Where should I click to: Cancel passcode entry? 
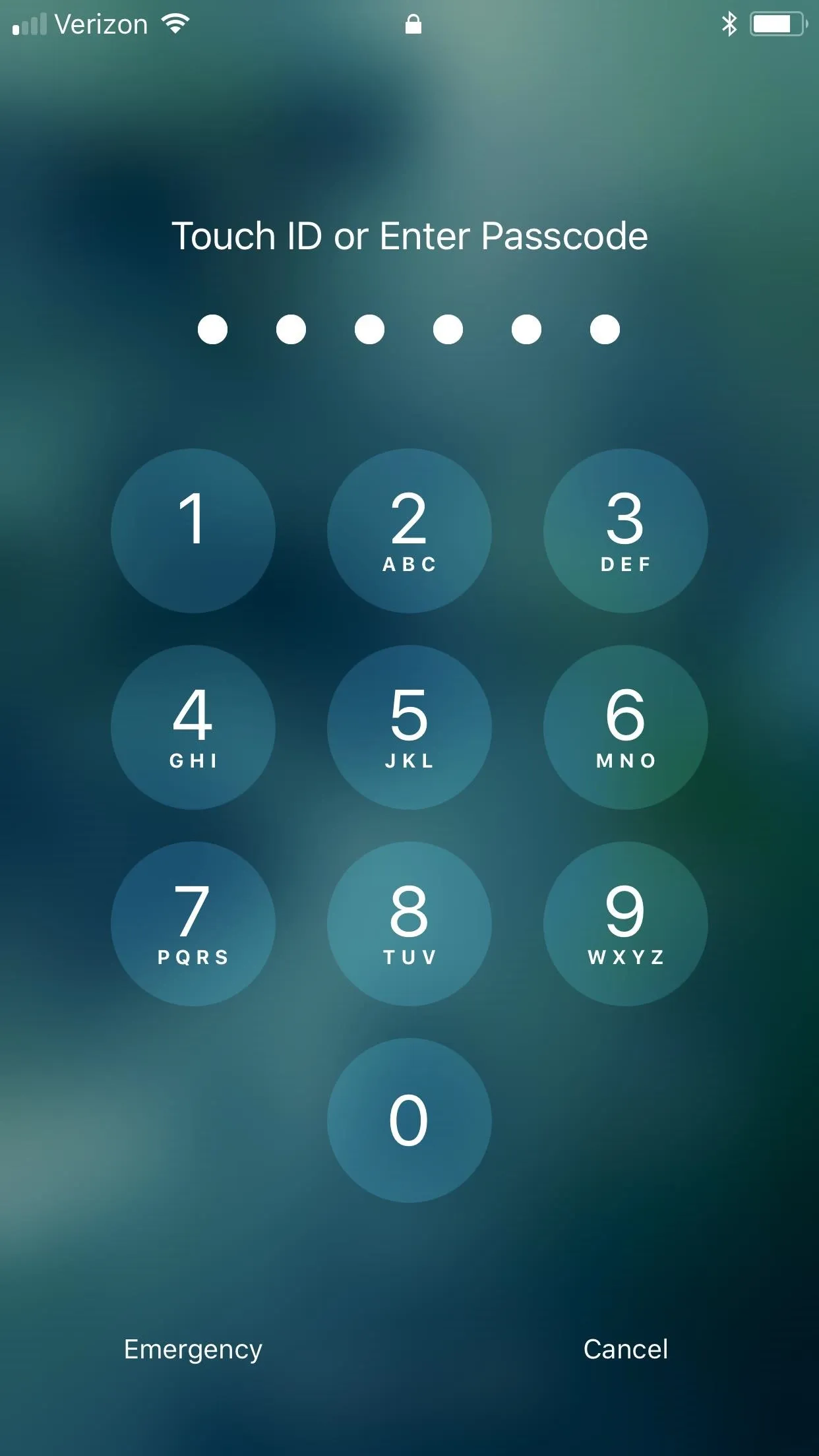coord(626,1349)
